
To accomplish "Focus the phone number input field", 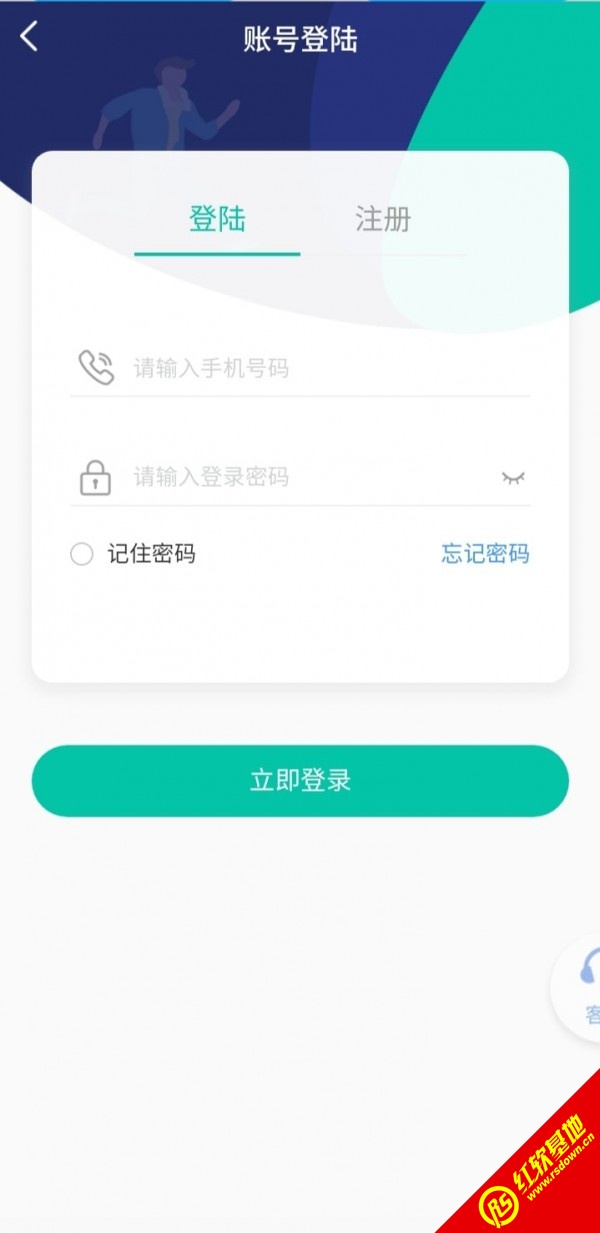I will [x=320, y=369].
